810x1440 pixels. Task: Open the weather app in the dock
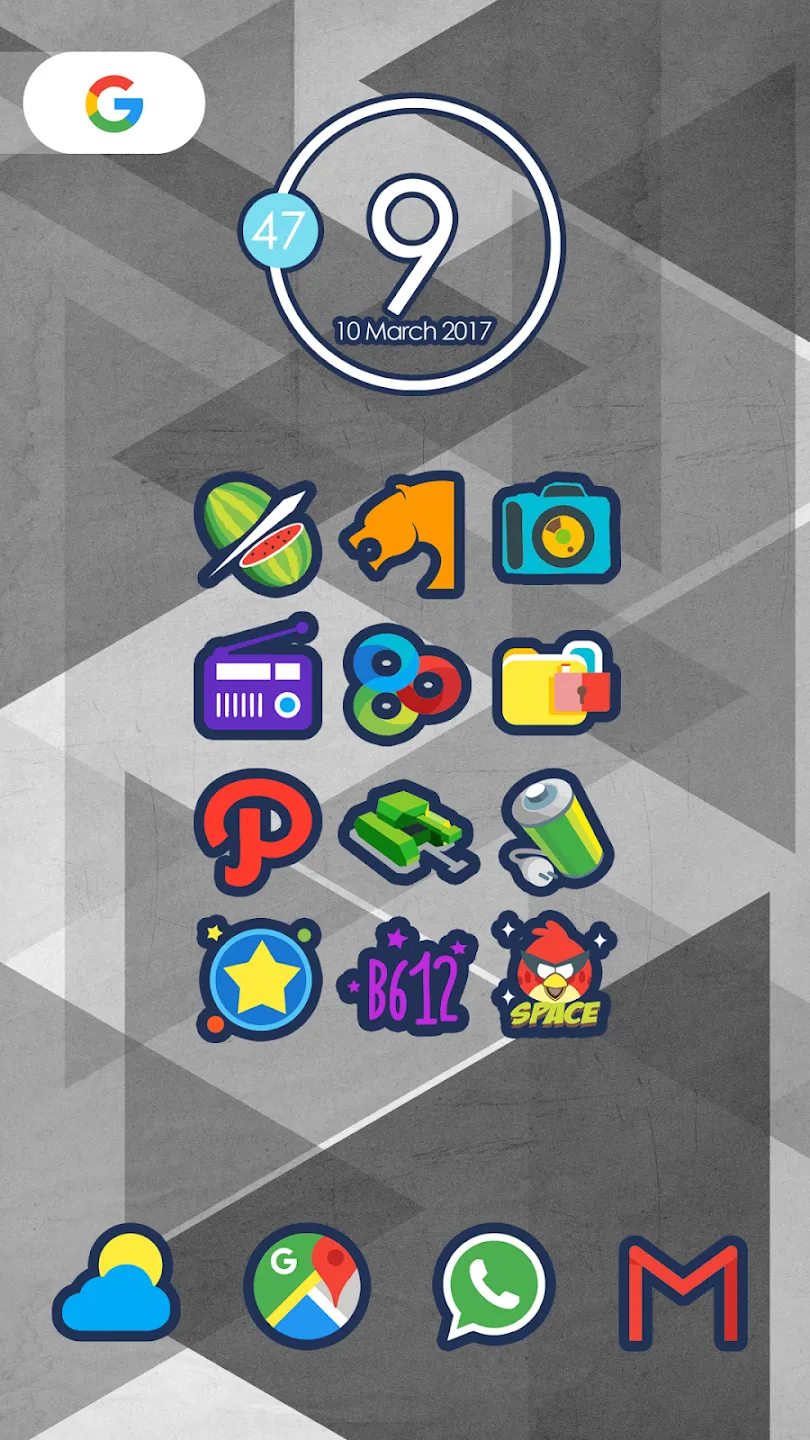(117, 1286)
